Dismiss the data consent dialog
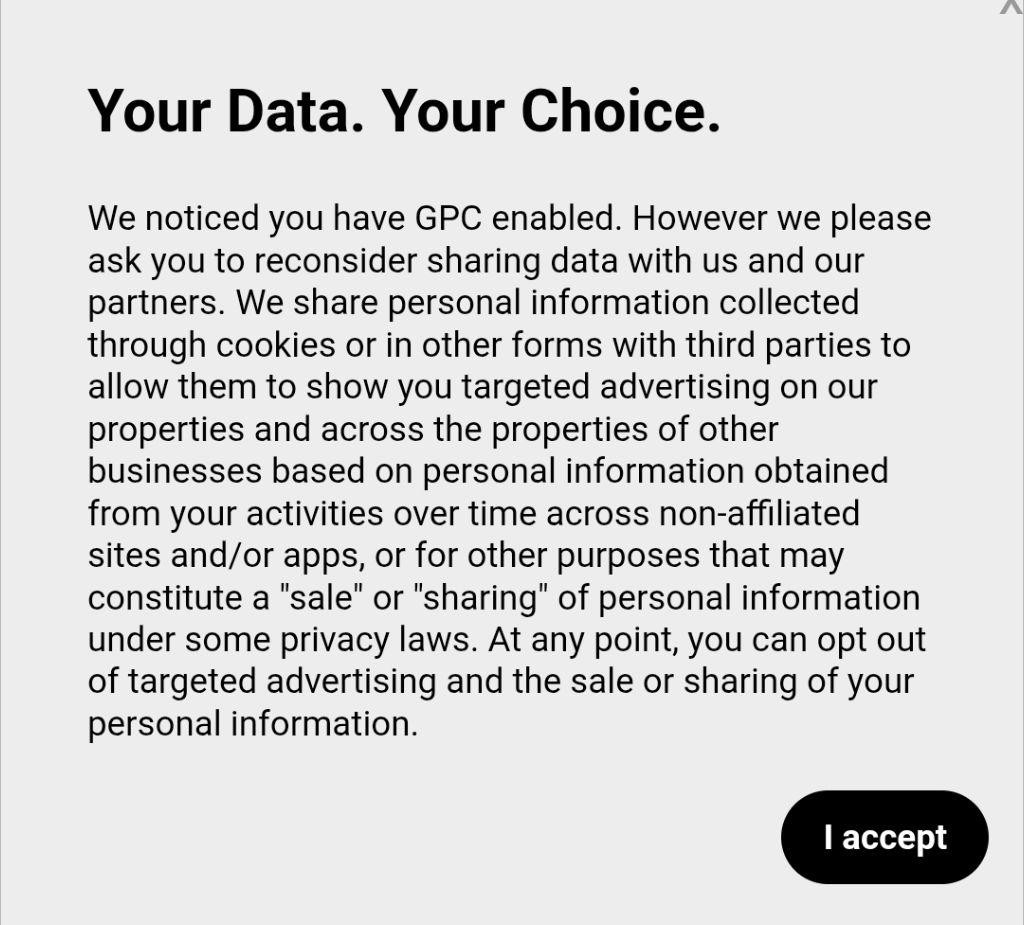Viewport: 1024px width, 925px height. [1011, 6]
